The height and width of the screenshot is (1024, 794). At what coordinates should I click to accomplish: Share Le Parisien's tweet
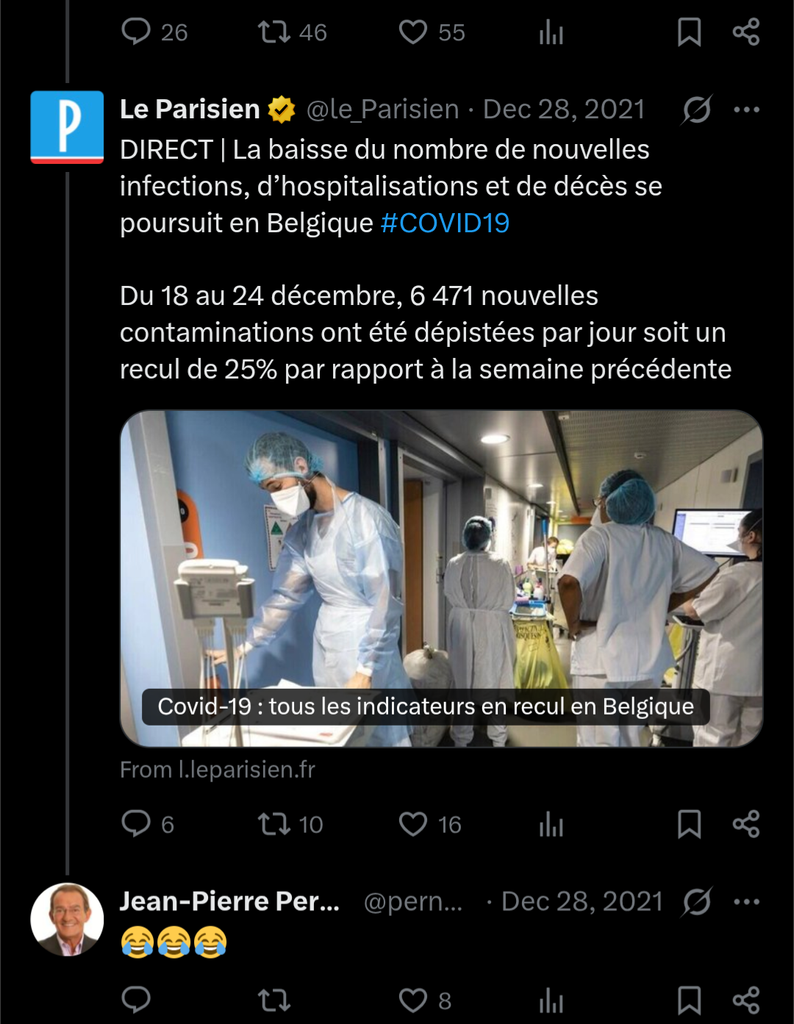[x=746, y=824]
